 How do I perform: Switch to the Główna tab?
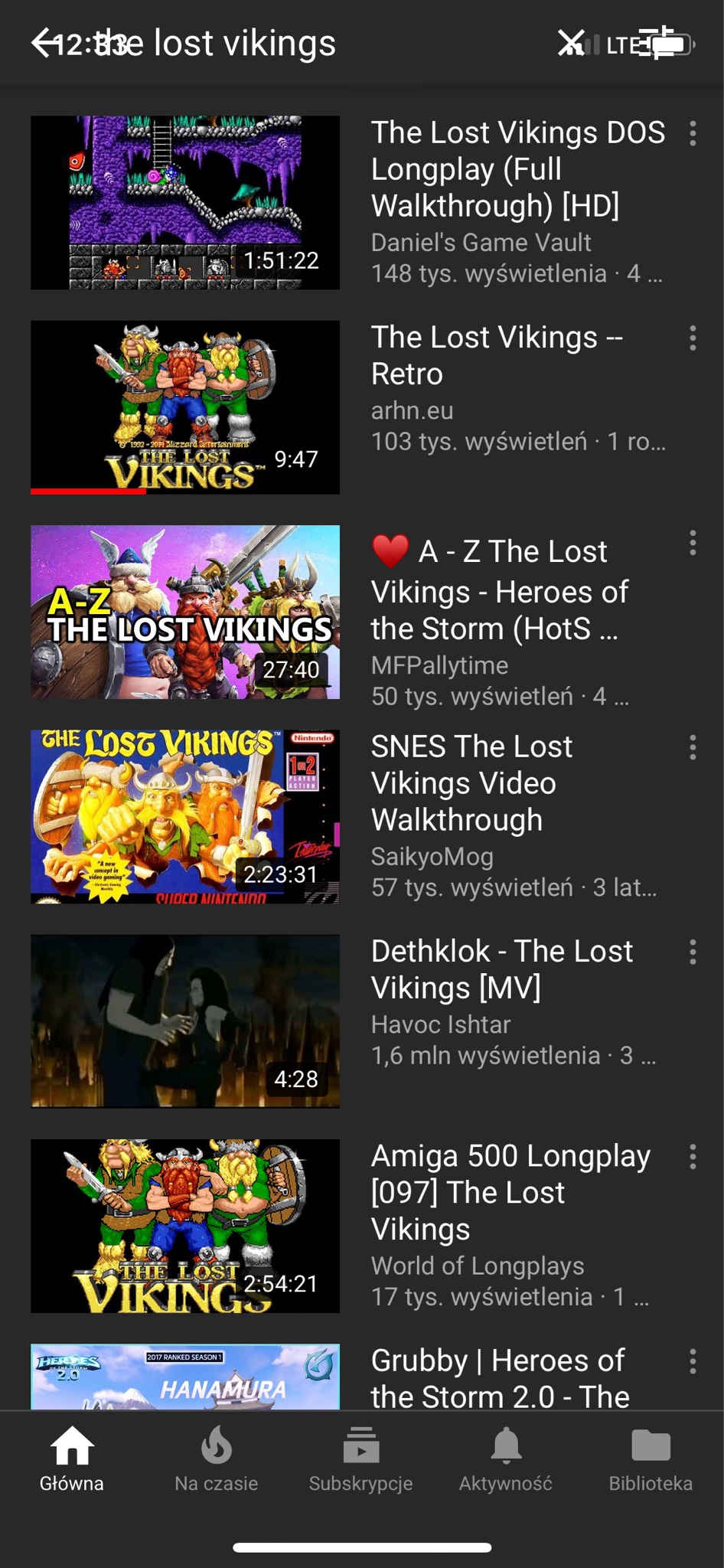click(x=72, y=1459)
